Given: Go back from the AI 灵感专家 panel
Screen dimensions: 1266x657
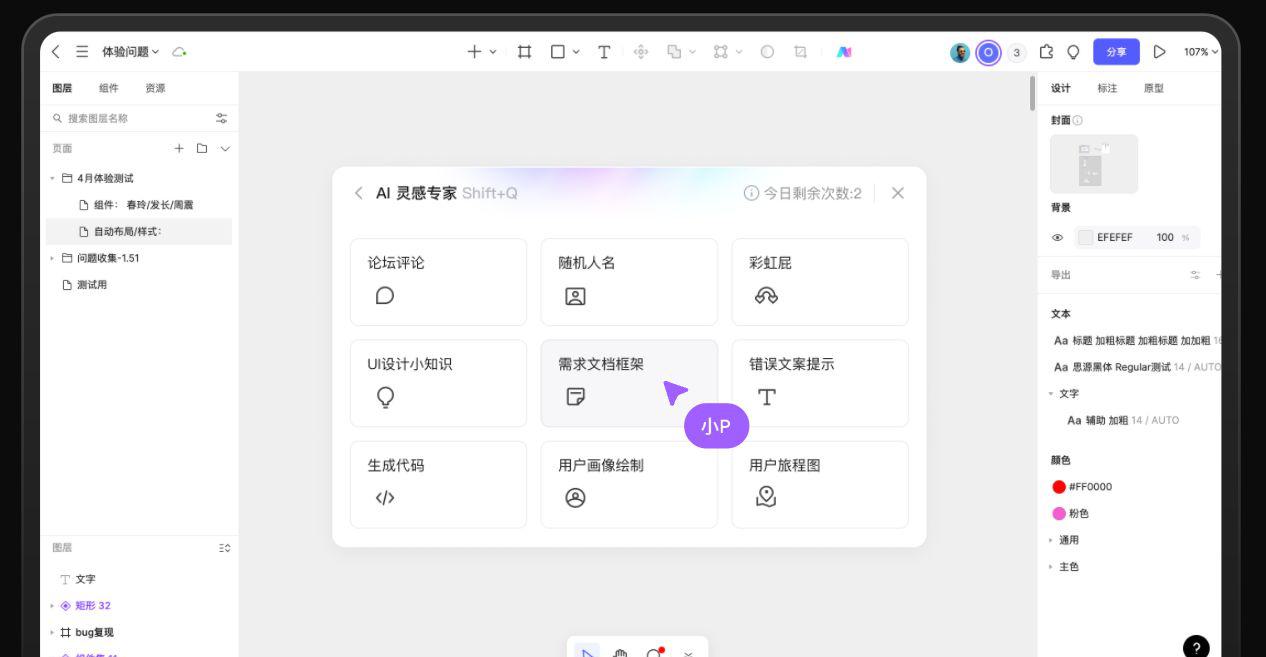Looking at the screenshot, I should [358, 193].
